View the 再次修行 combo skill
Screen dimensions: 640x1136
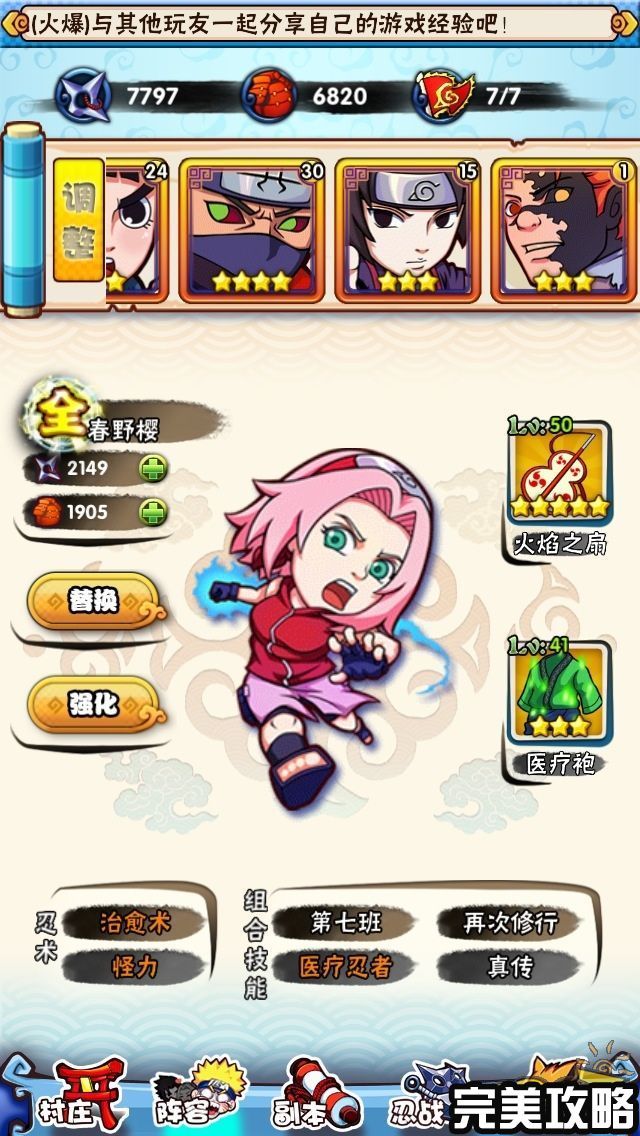(x=510, y=921)
